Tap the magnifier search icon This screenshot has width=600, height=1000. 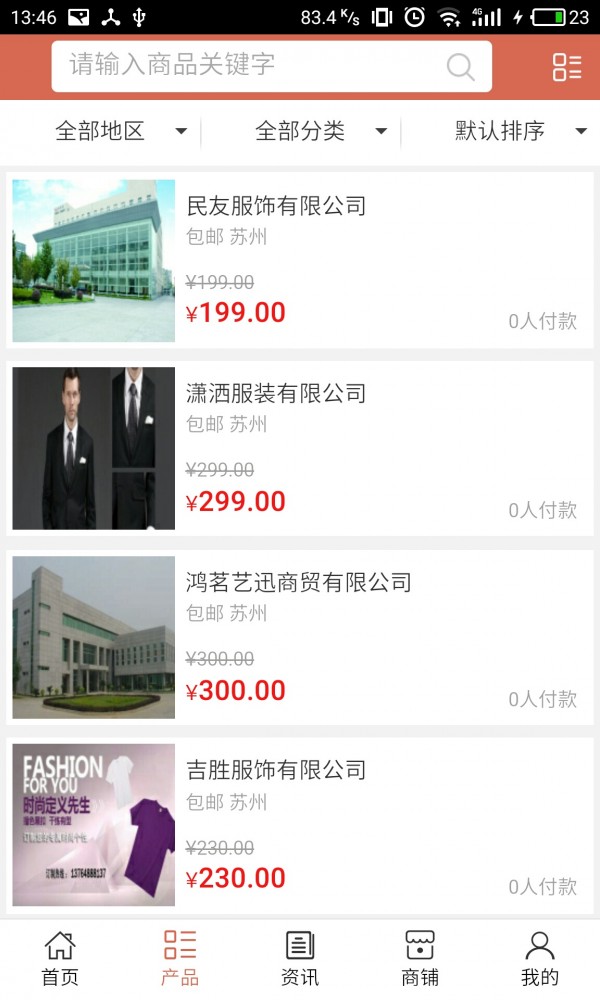coord(460,67)
